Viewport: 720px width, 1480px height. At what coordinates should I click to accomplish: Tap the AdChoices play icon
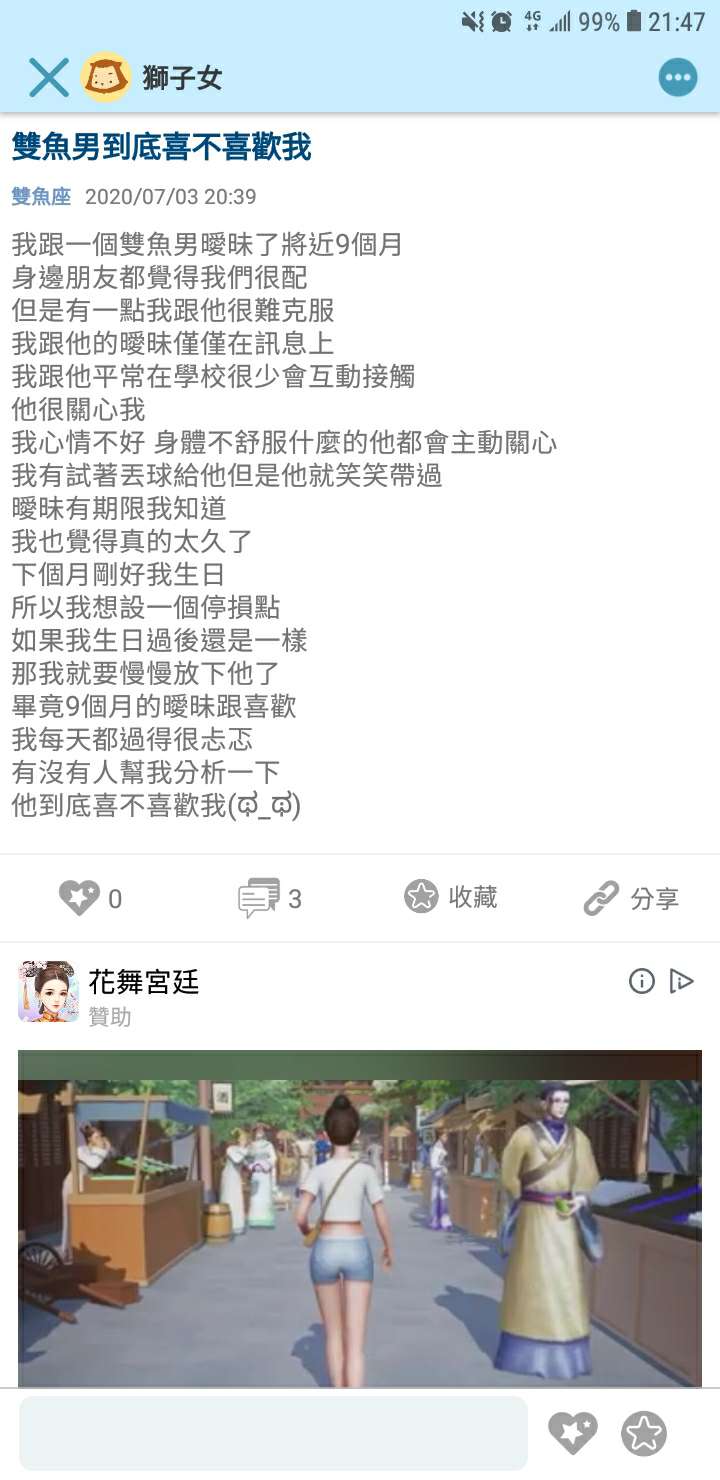pyautogui.click(x=681, y=981)
